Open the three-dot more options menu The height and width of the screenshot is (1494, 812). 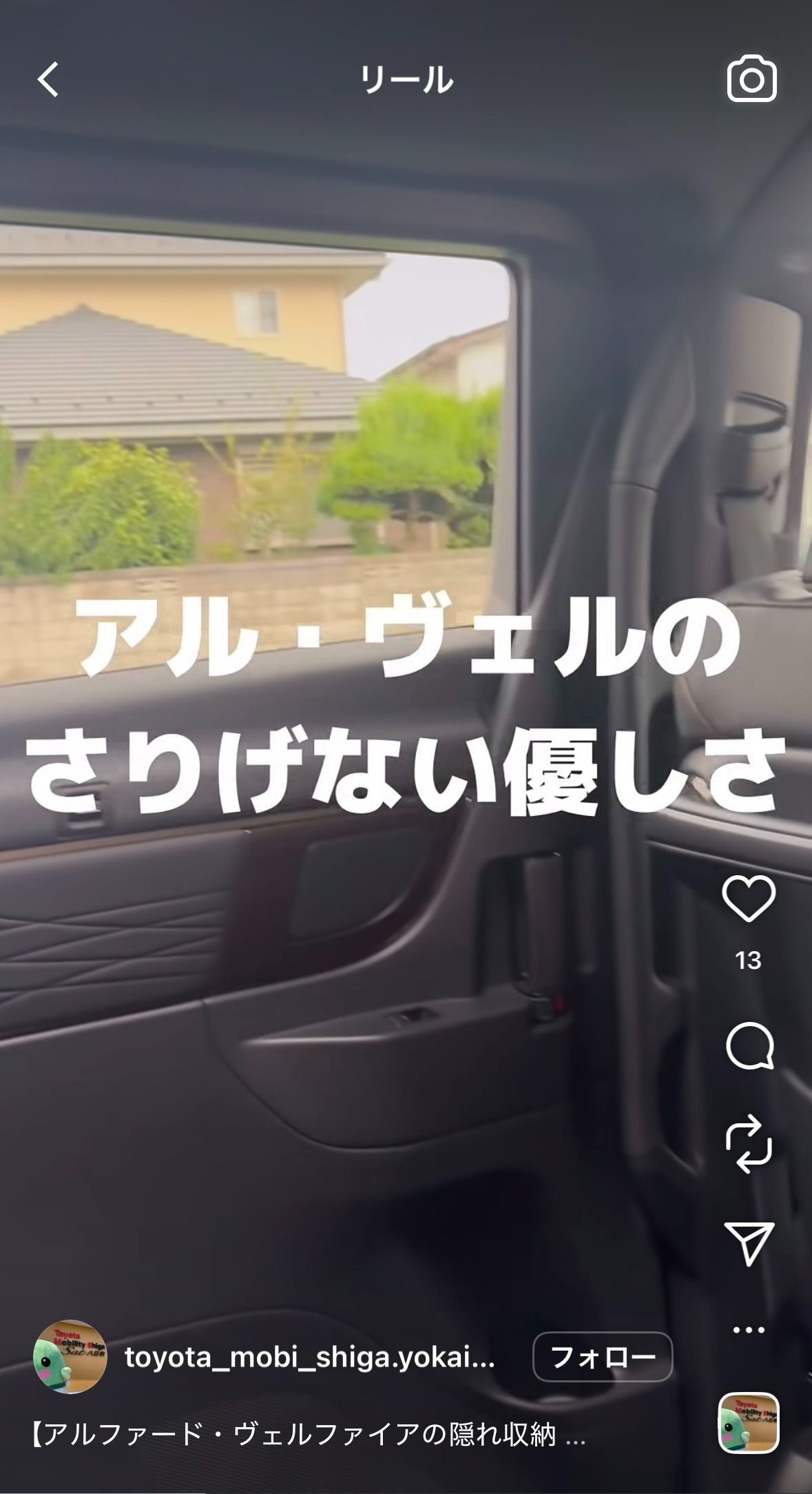[x=749, y=1330]
